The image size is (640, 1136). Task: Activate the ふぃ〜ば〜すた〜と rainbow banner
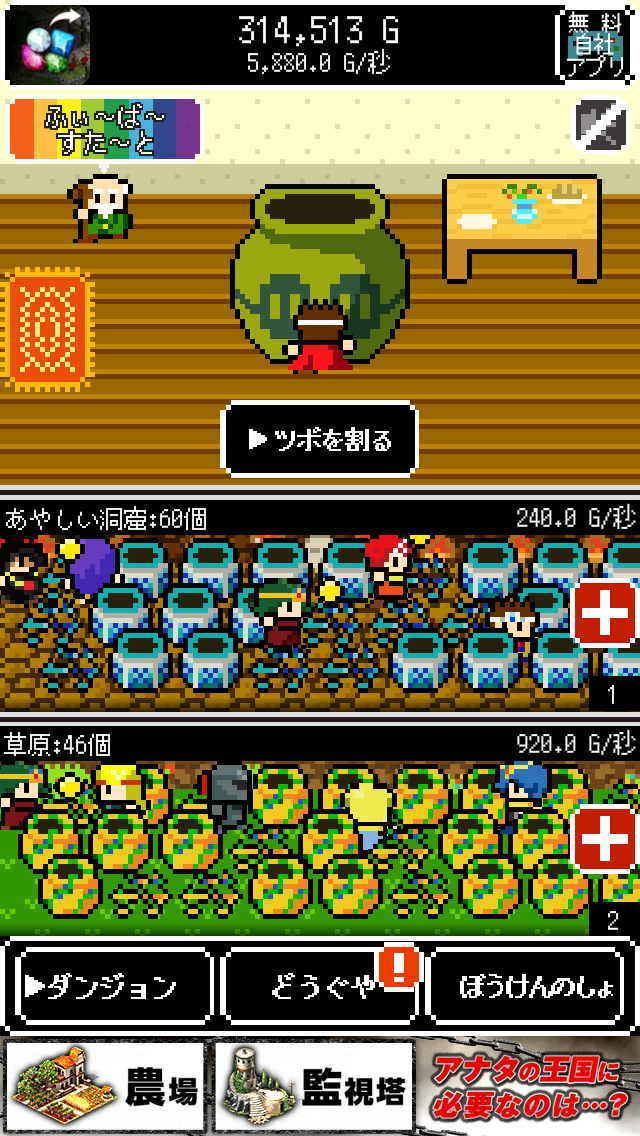point(104,129)
